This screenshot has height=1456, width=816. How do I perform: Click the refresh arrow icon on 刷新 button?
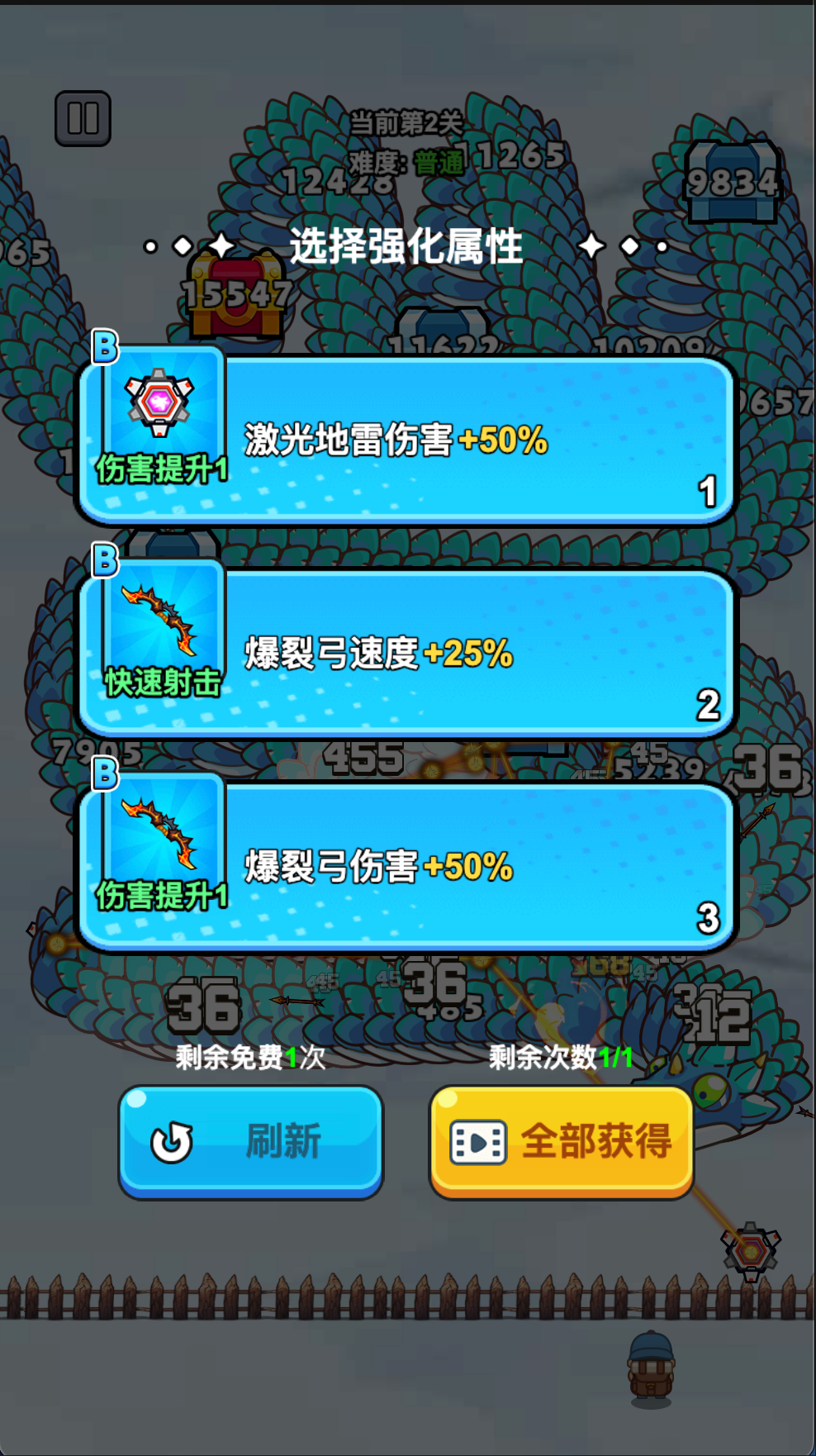170,1142
